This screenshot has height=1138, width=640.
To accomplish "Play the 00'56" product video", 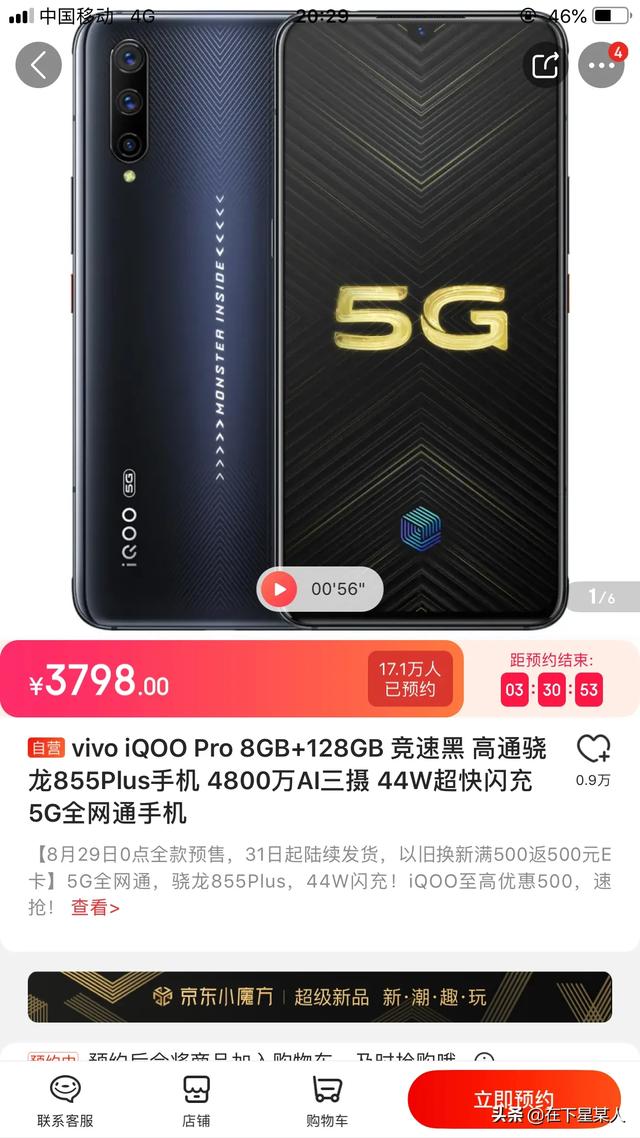I will click(x=279, y=590).
